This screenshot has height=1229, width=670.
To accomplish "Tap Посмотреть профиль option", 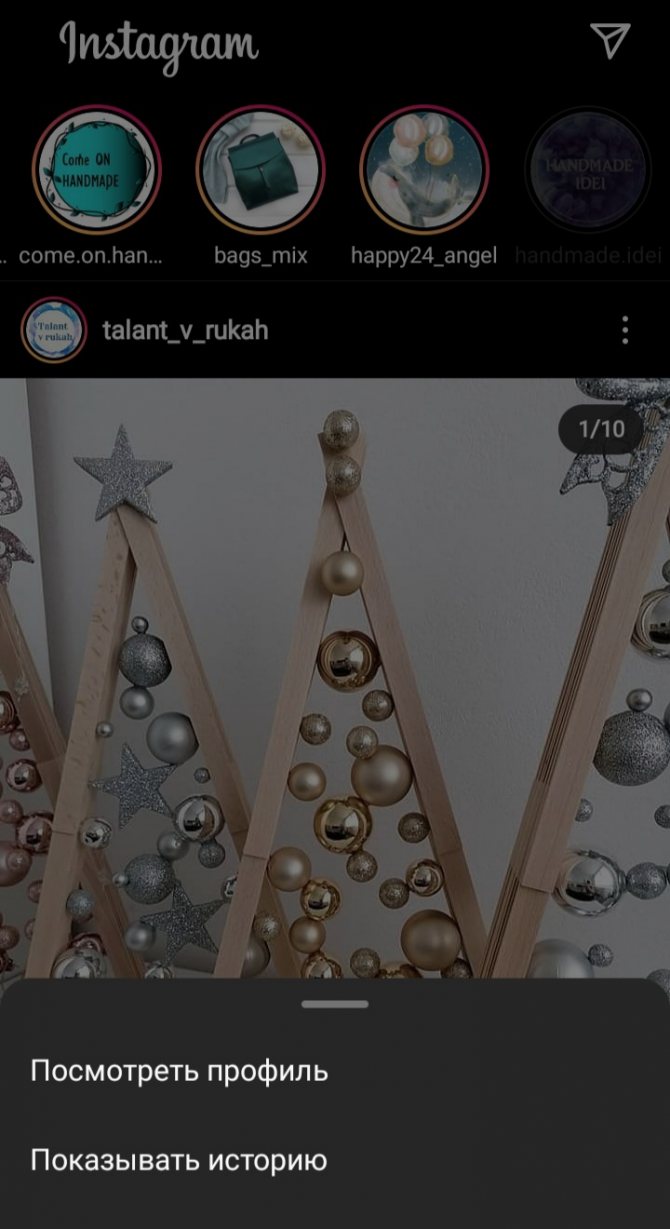I will (x=179, y=1071).
